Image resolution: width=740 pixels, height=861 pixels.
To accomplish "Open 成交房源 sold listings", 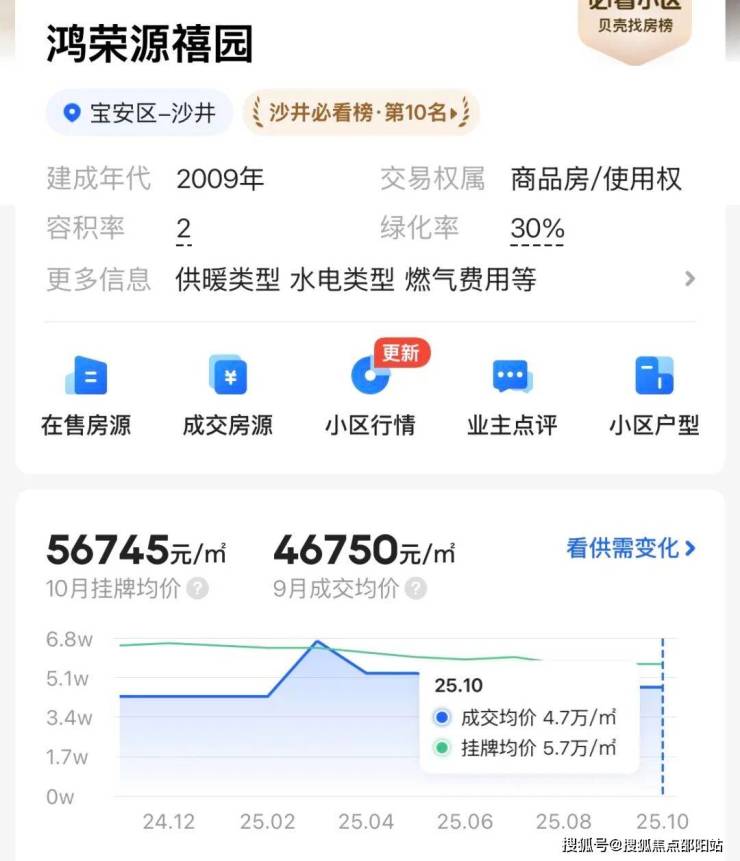I will click(x=228, y=396).
